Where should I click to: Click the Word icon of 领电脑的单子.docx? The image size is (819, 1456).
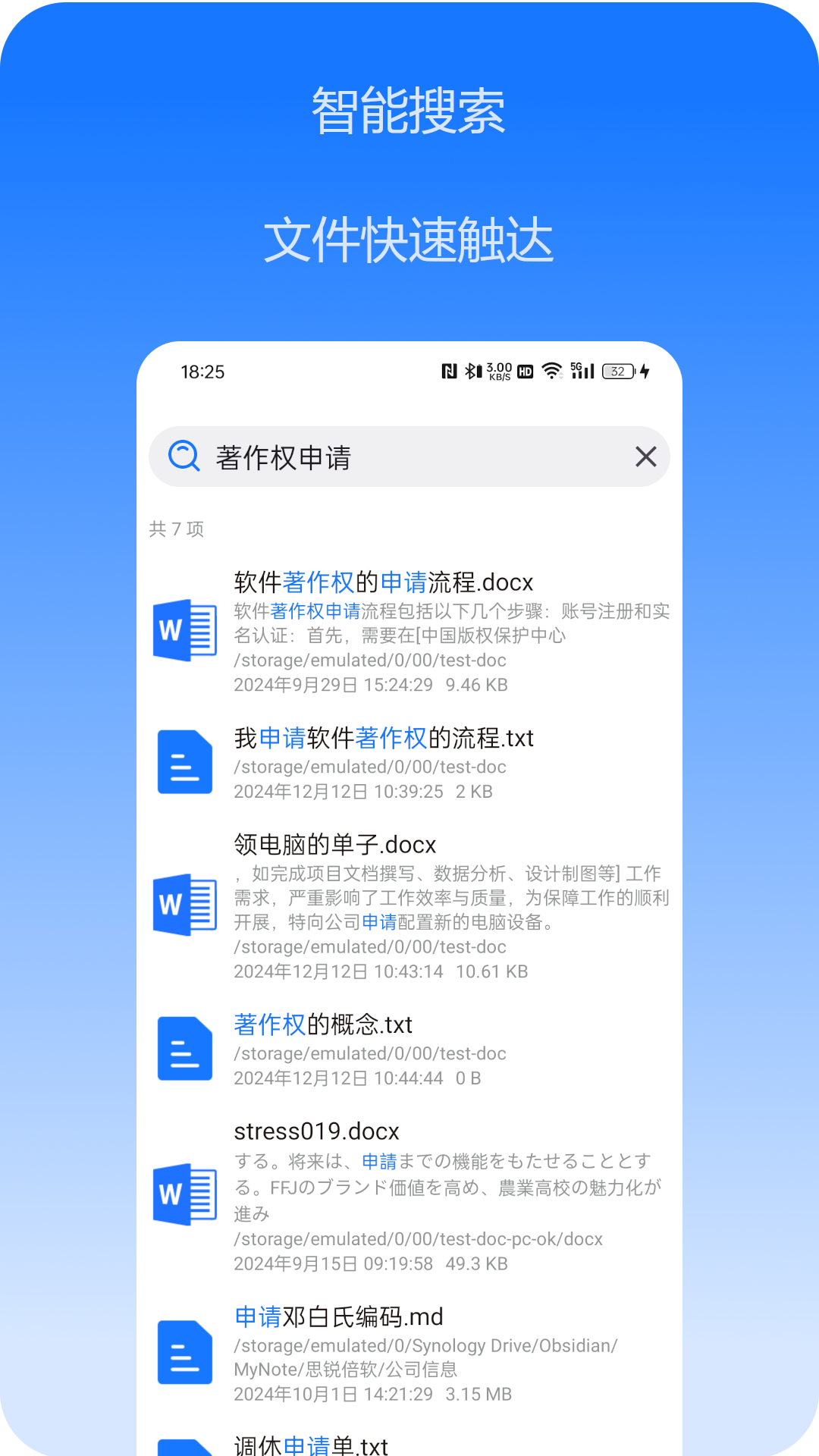tap(184, 904)
